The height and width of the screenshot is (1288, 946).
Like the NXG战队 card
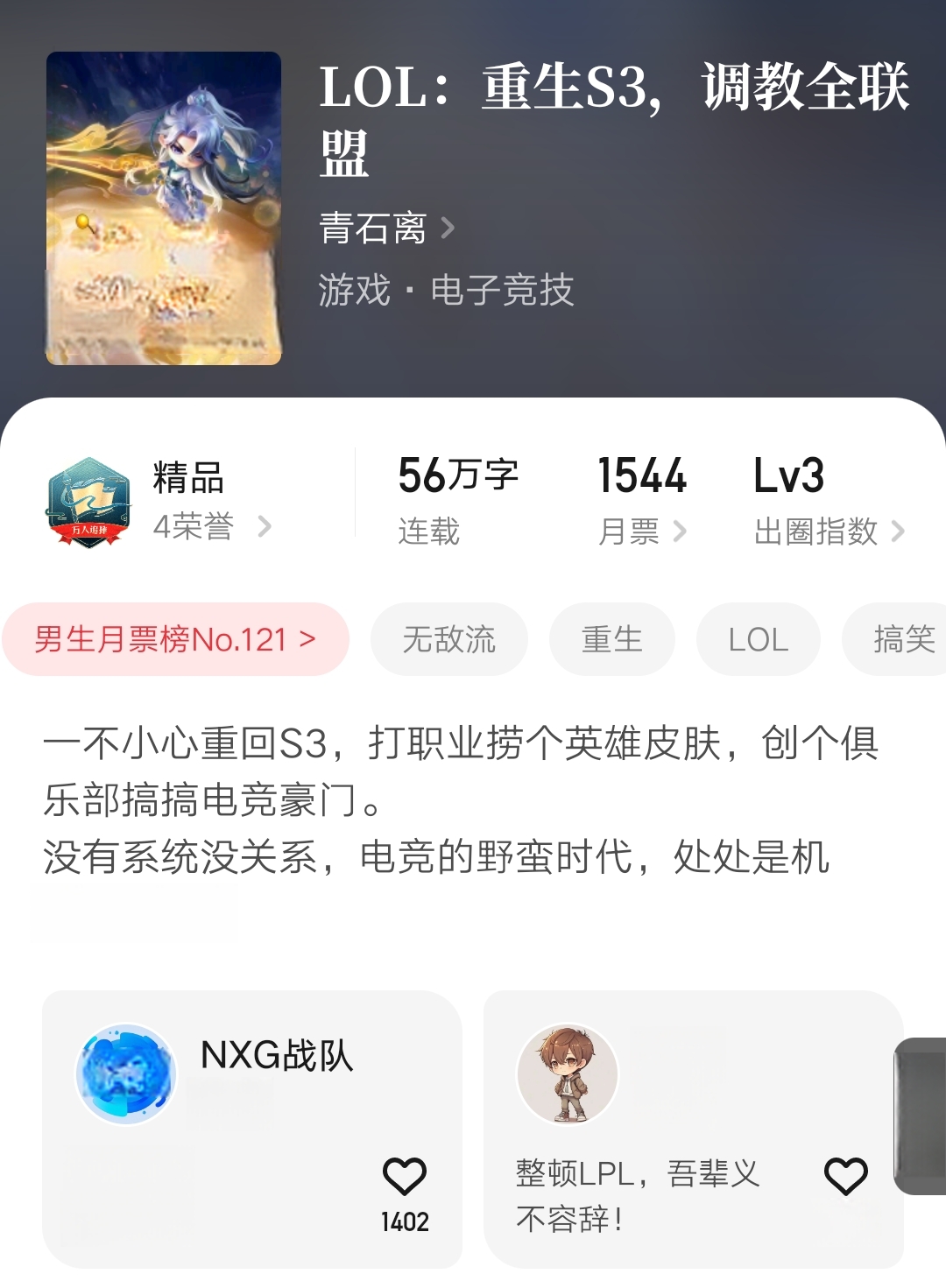404,1177
